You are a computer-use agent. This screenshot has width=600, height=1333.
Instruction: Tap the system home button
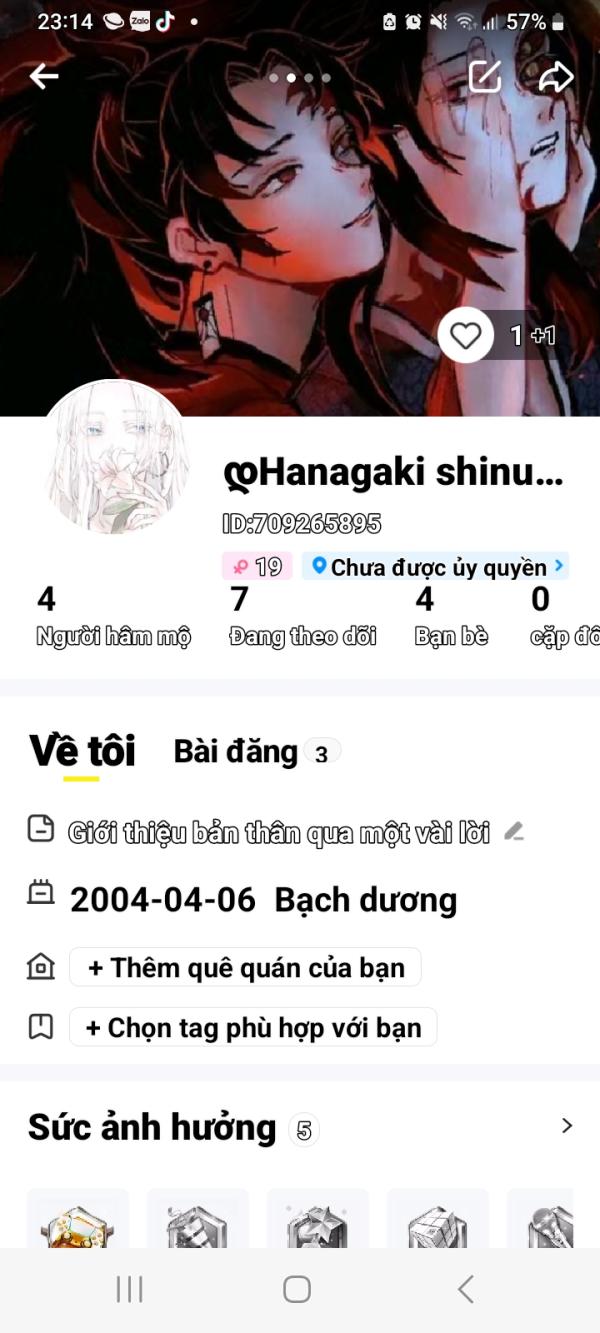click(x=297, y=1289)
